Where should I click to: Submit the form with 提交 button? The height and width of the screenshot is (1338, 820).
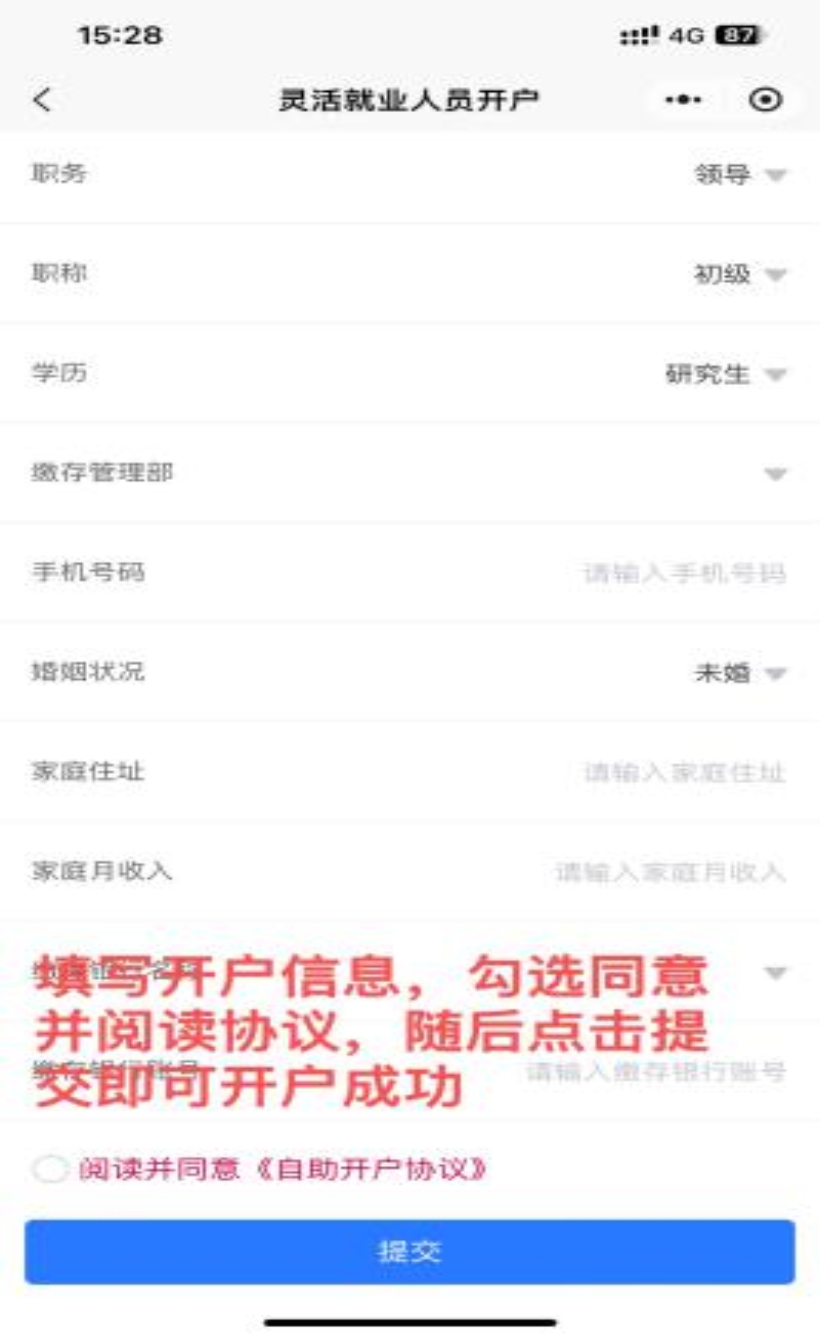click(x=410, y=1251)
